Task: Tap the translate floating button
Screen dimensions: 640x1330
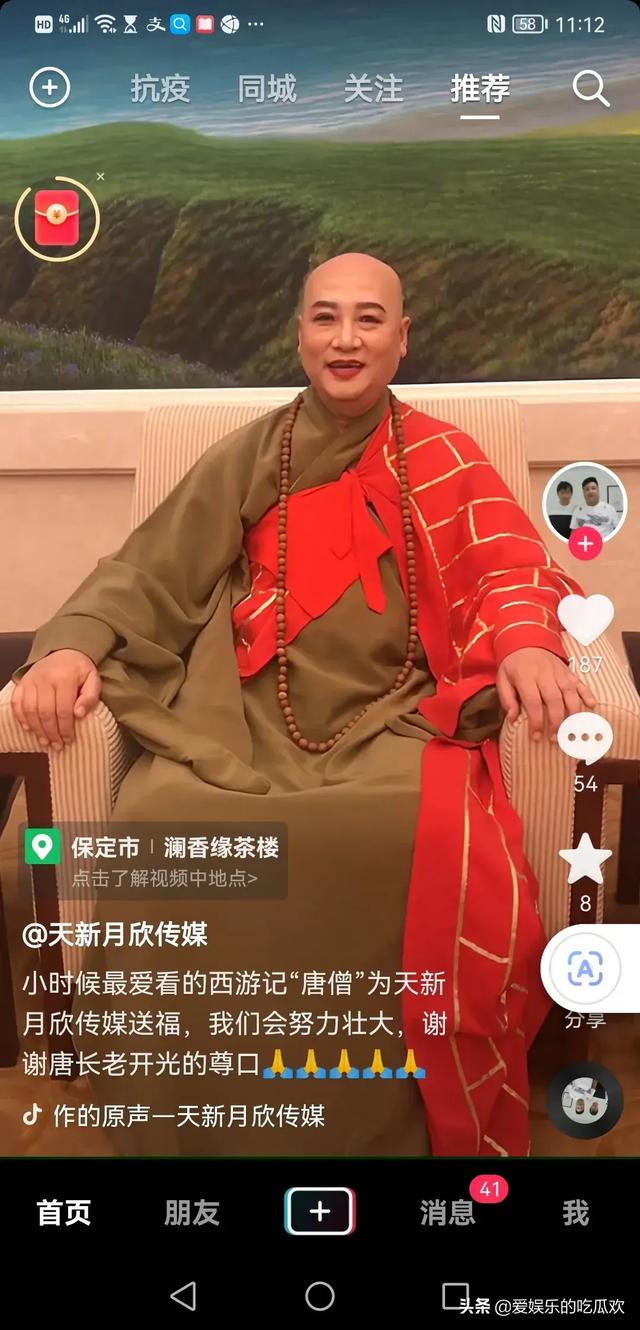Action: [587, 968]
